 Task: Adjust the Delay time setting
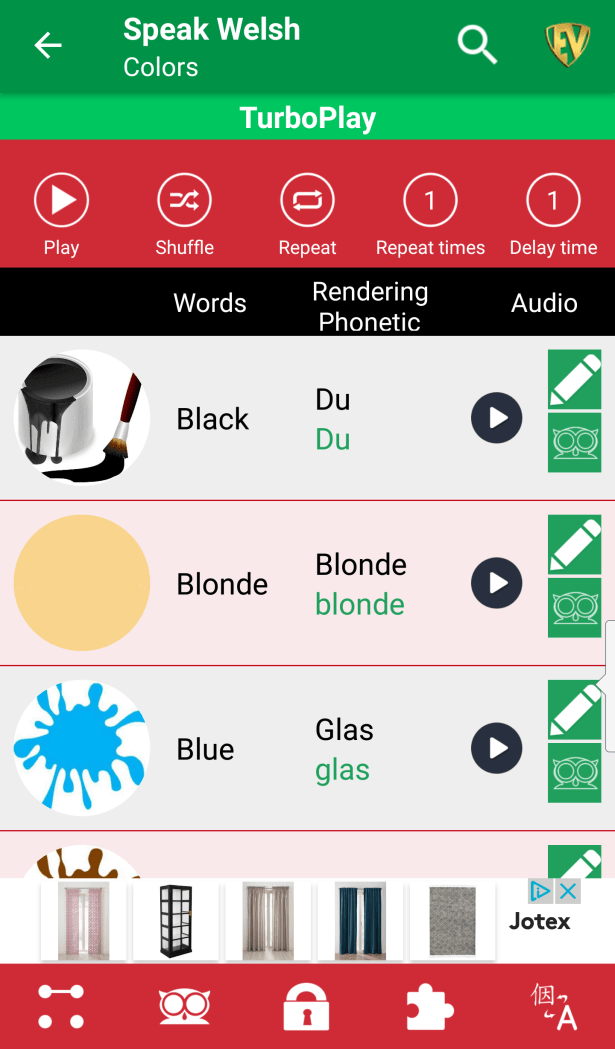click(553, 201)
